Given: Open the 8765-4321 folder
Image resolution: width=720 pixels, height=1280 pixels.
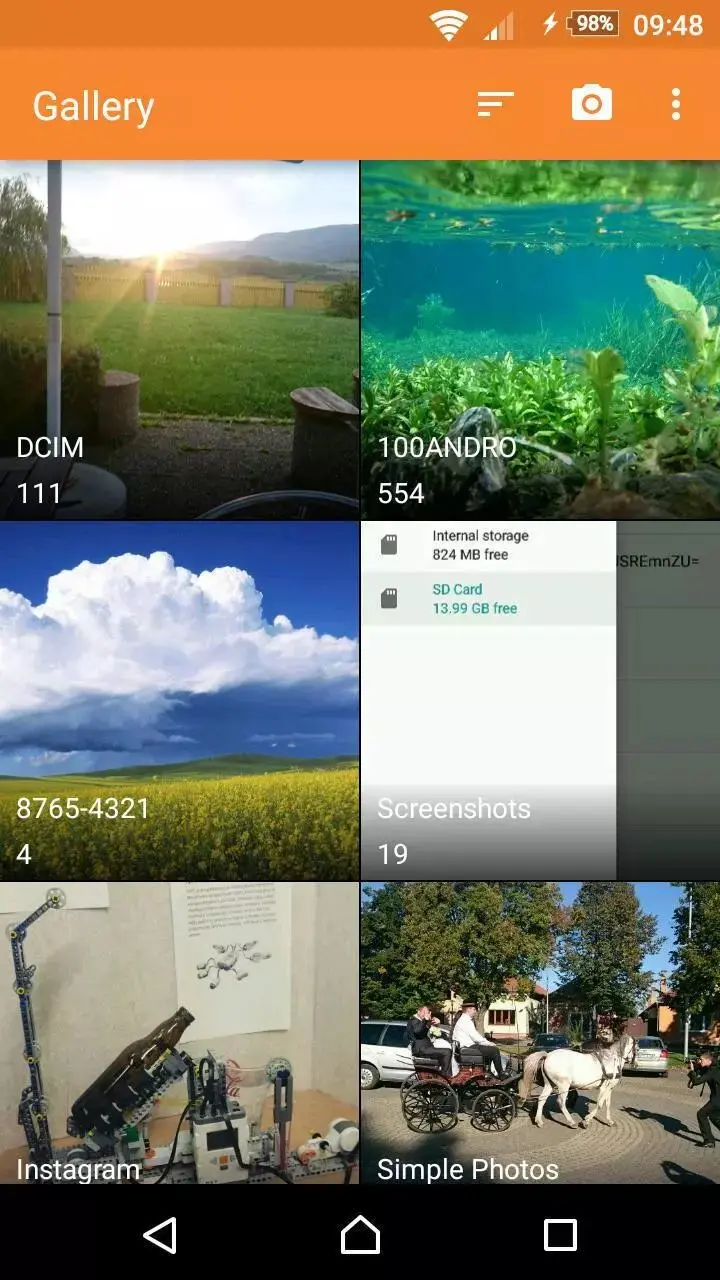Looking at the screenshot, I should pos(179,701).
